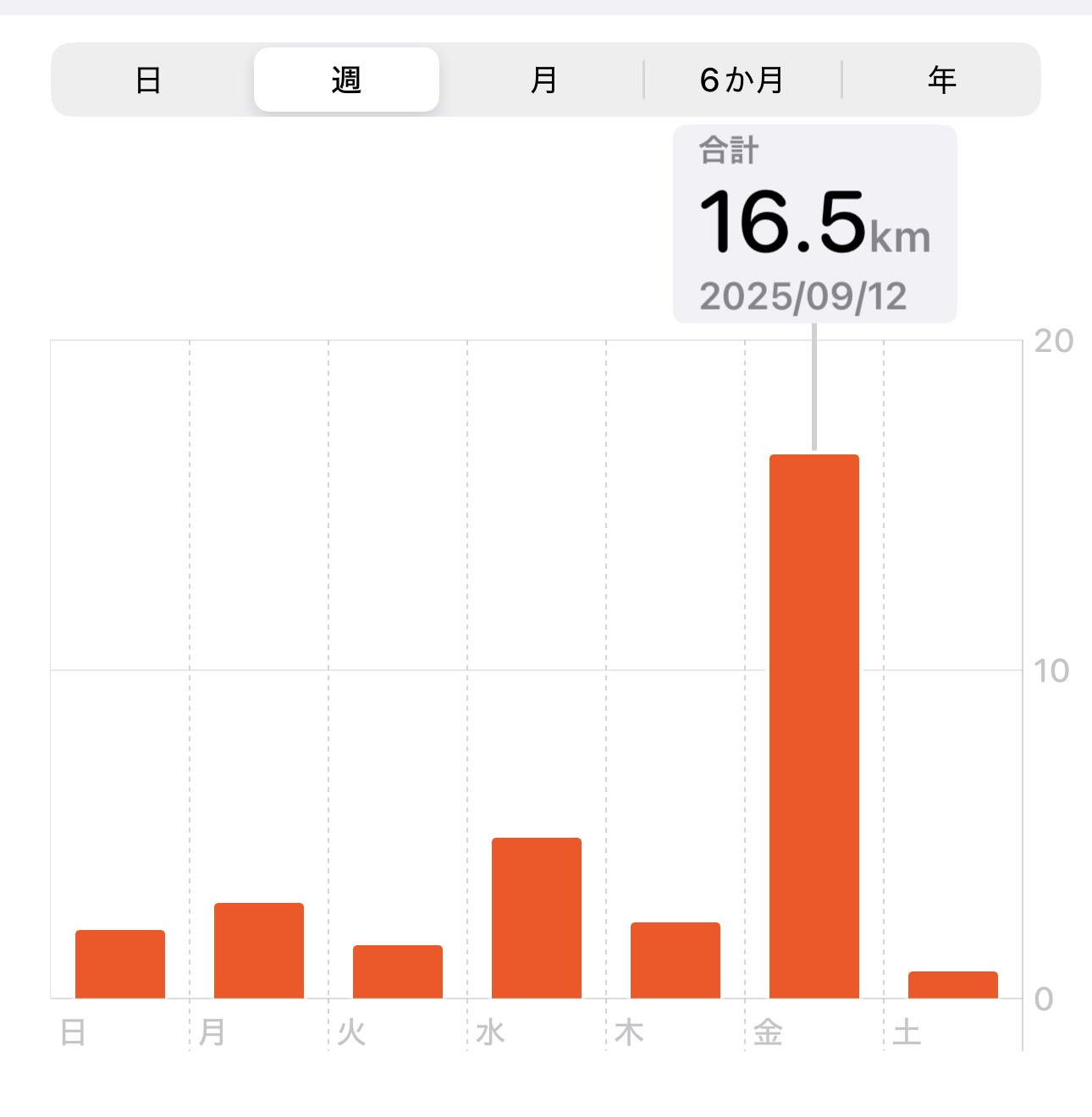Switch to the 年 (year) view
This screenshot has height=1117, width=1092.
pos(941,80)
